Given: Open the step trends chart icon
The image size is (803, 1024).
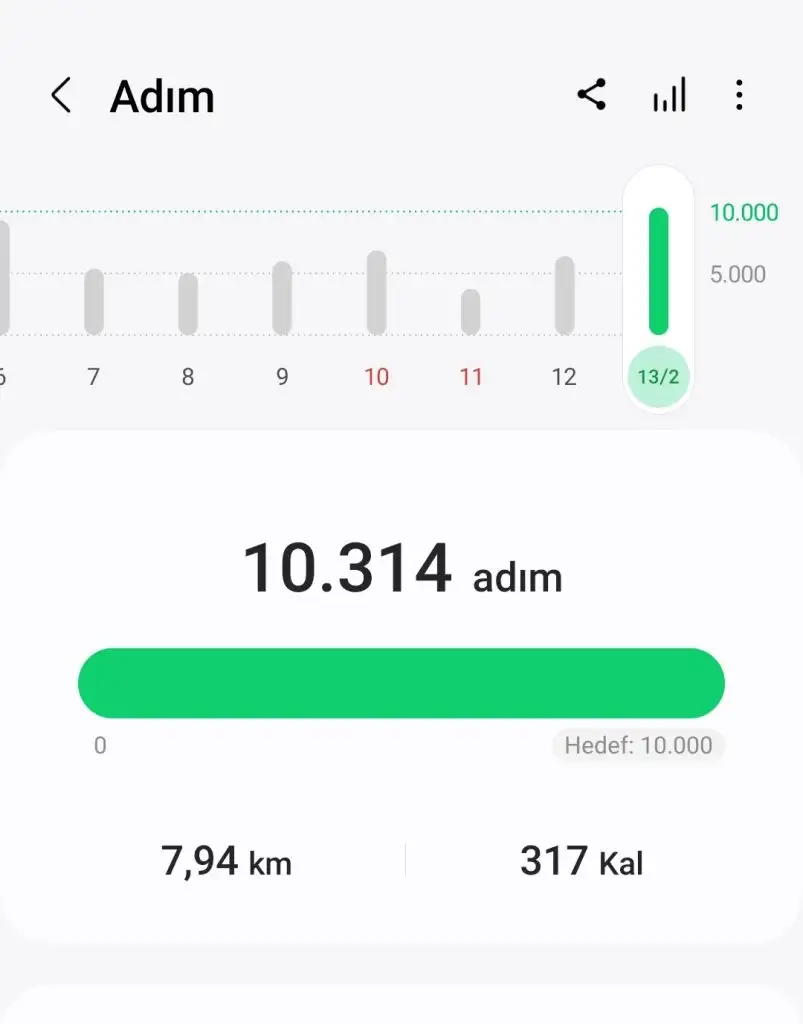Looking at the screenshot, I should (x=669, y=96).
